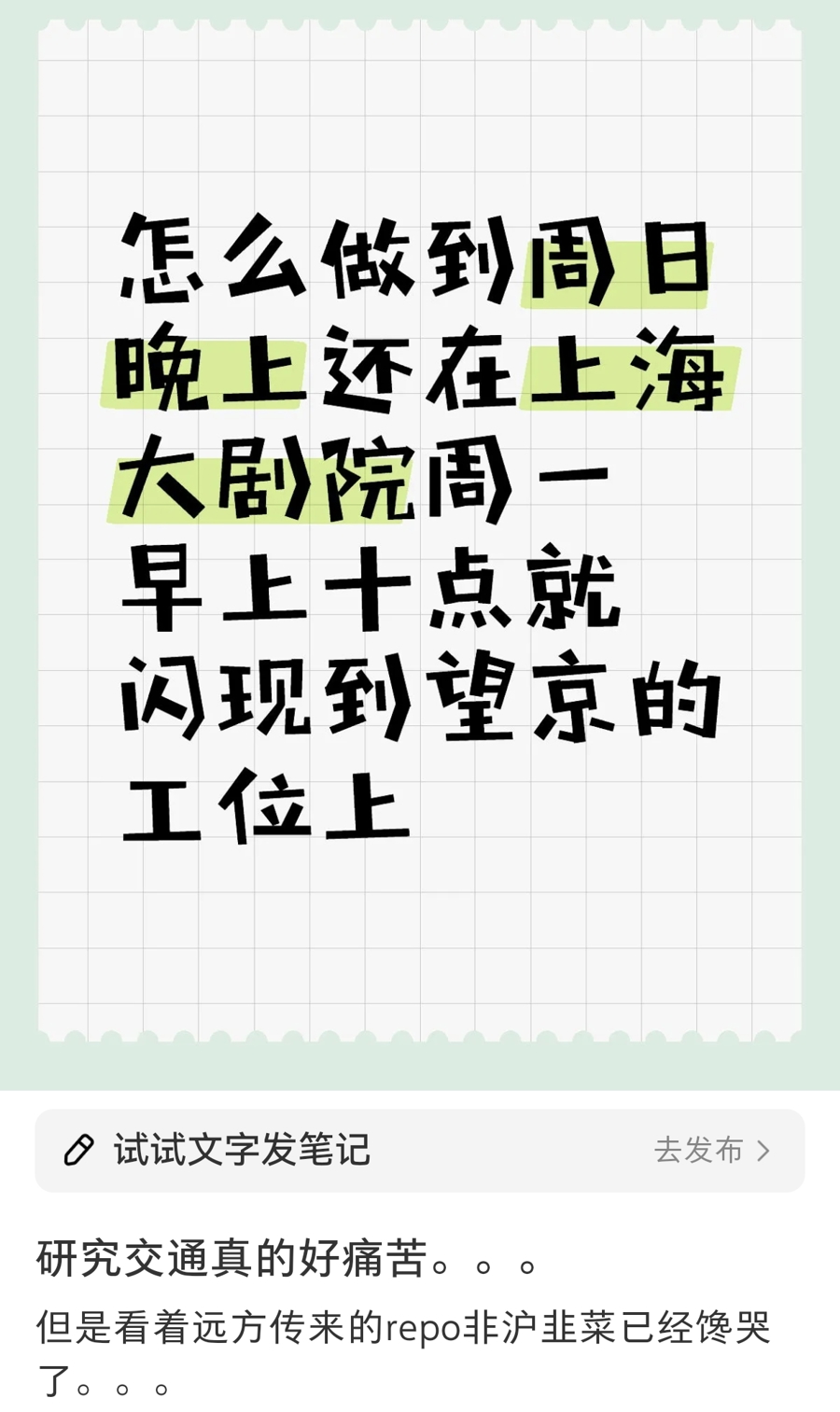This screenshot has height=1412, width=840.
Task: Tap 去发布 to publish a note
Action: pyautogui.click(x=712, y=1150)
